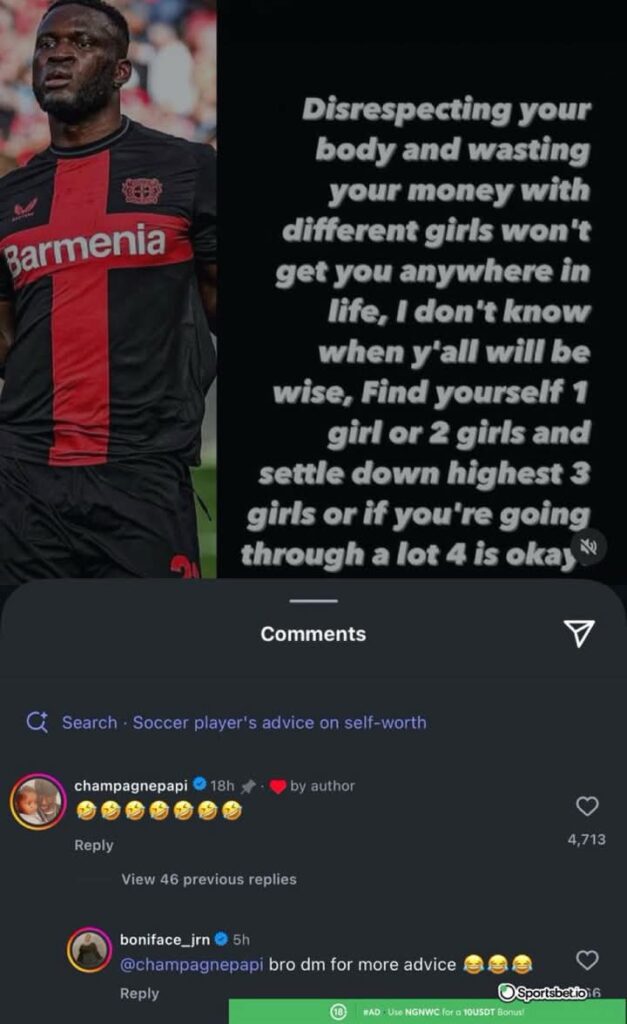Expand View 46 previous replies
The image size is (627, 1024).
point(209,879)
